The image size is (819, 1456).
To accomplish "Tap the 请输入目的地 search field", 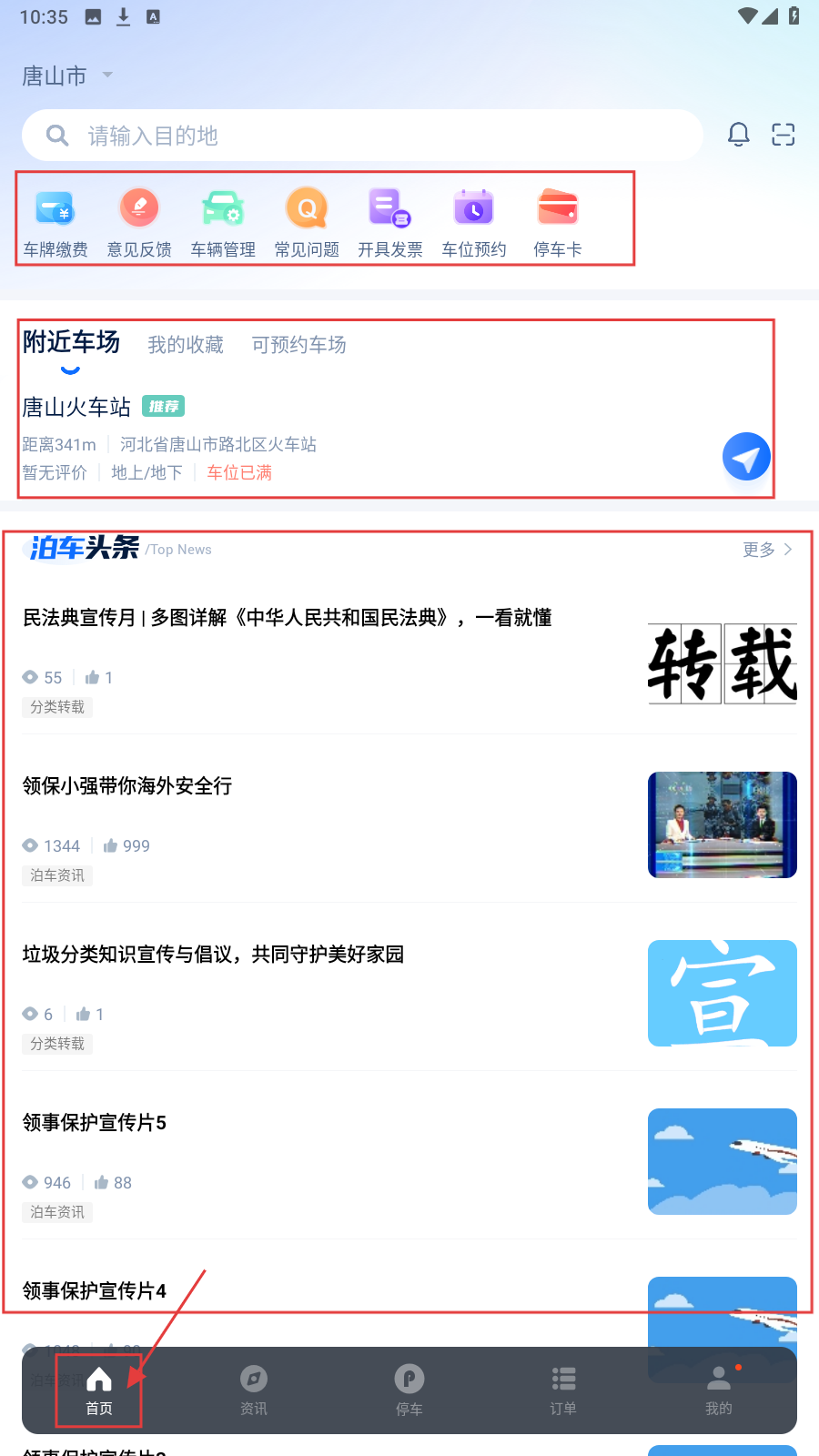I will (x=364, y=136).
